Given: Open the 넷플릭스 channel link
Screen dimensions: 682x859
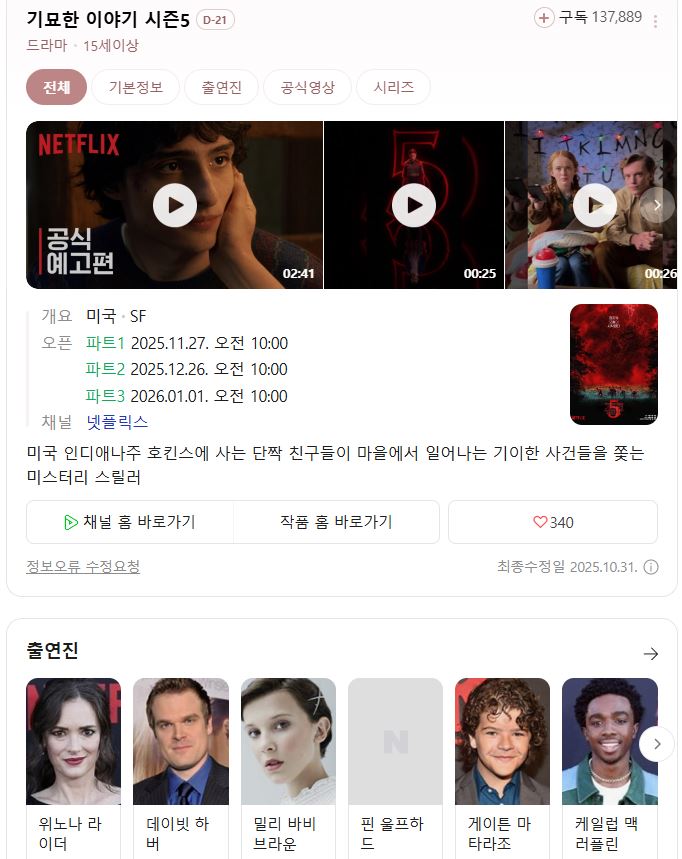Looking at the screenshot, I should point(117,422).
